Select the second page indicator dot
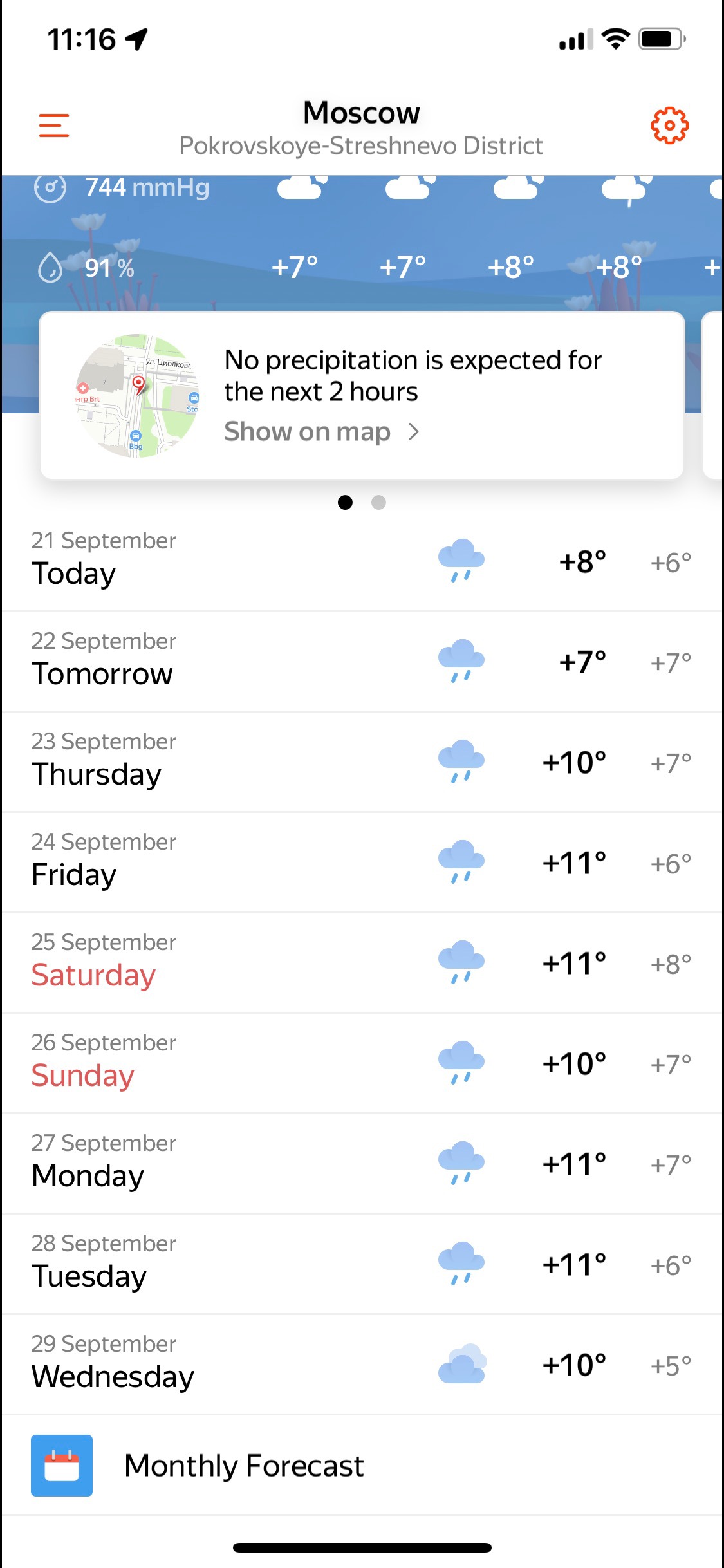 (378, 502)
